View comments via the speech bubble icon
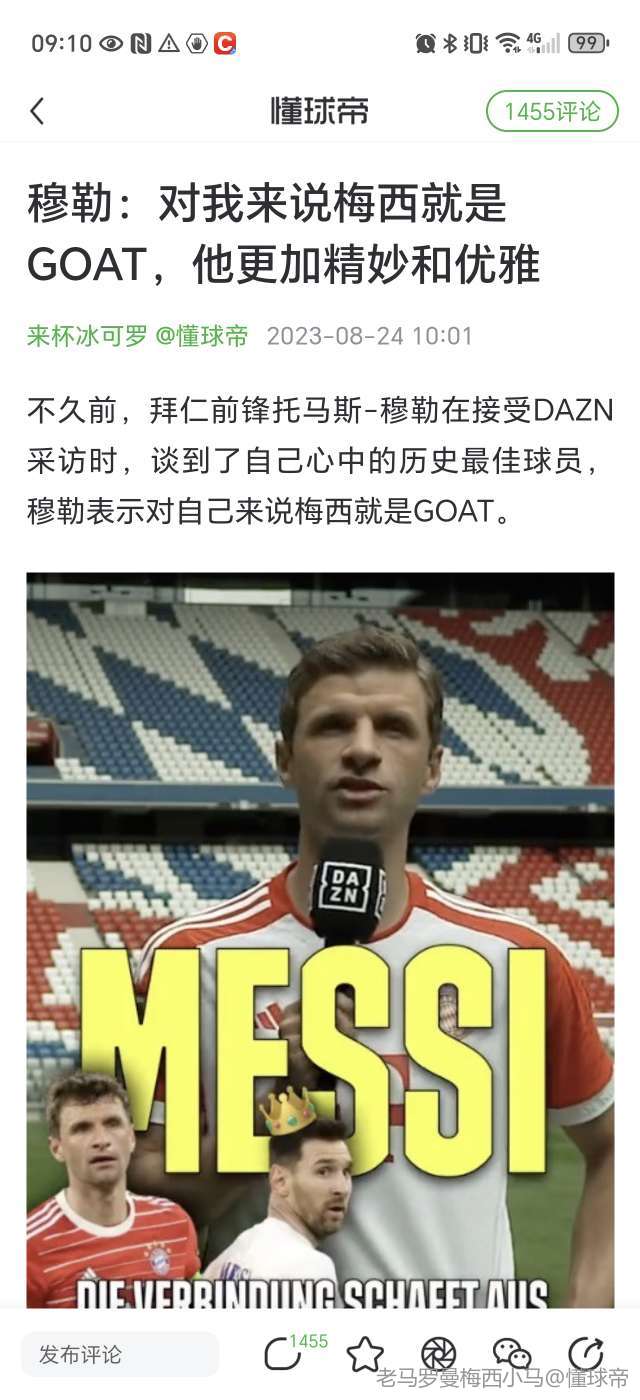This screenshot has width=640, height=1400. (284, 1354)
